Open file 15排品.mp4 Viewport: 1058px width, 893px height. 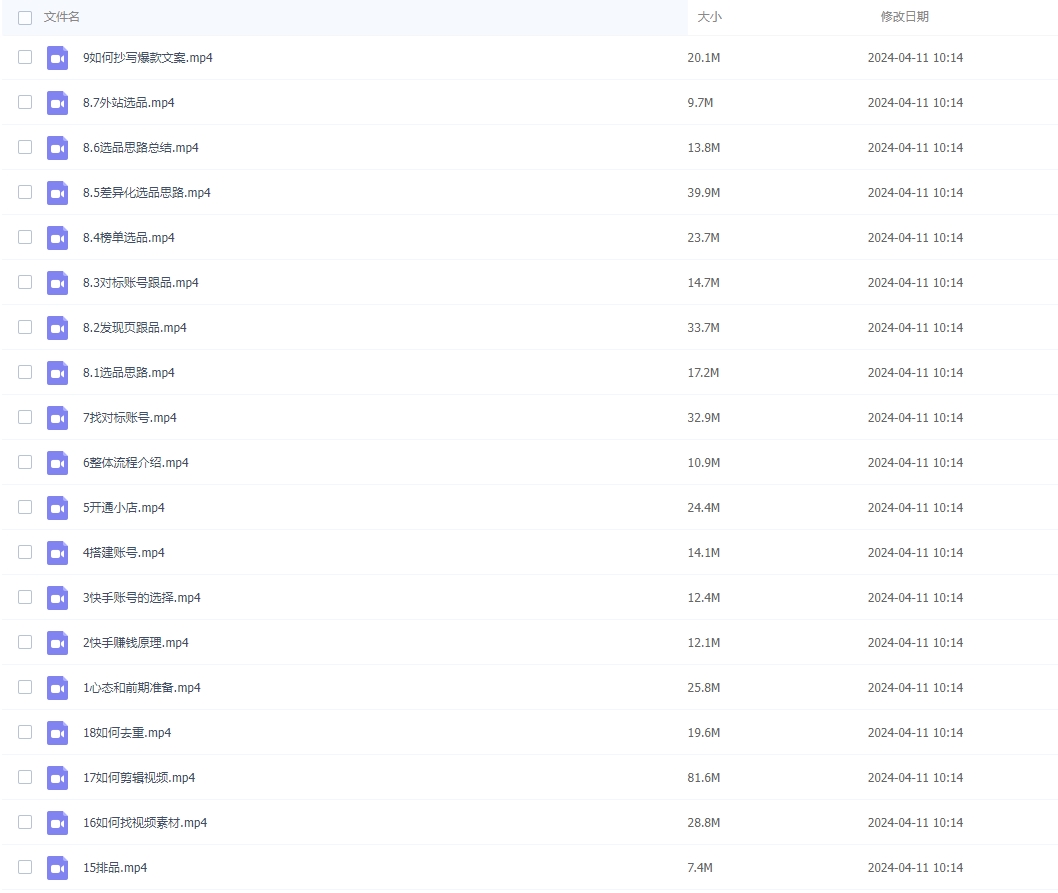[114, 868]
